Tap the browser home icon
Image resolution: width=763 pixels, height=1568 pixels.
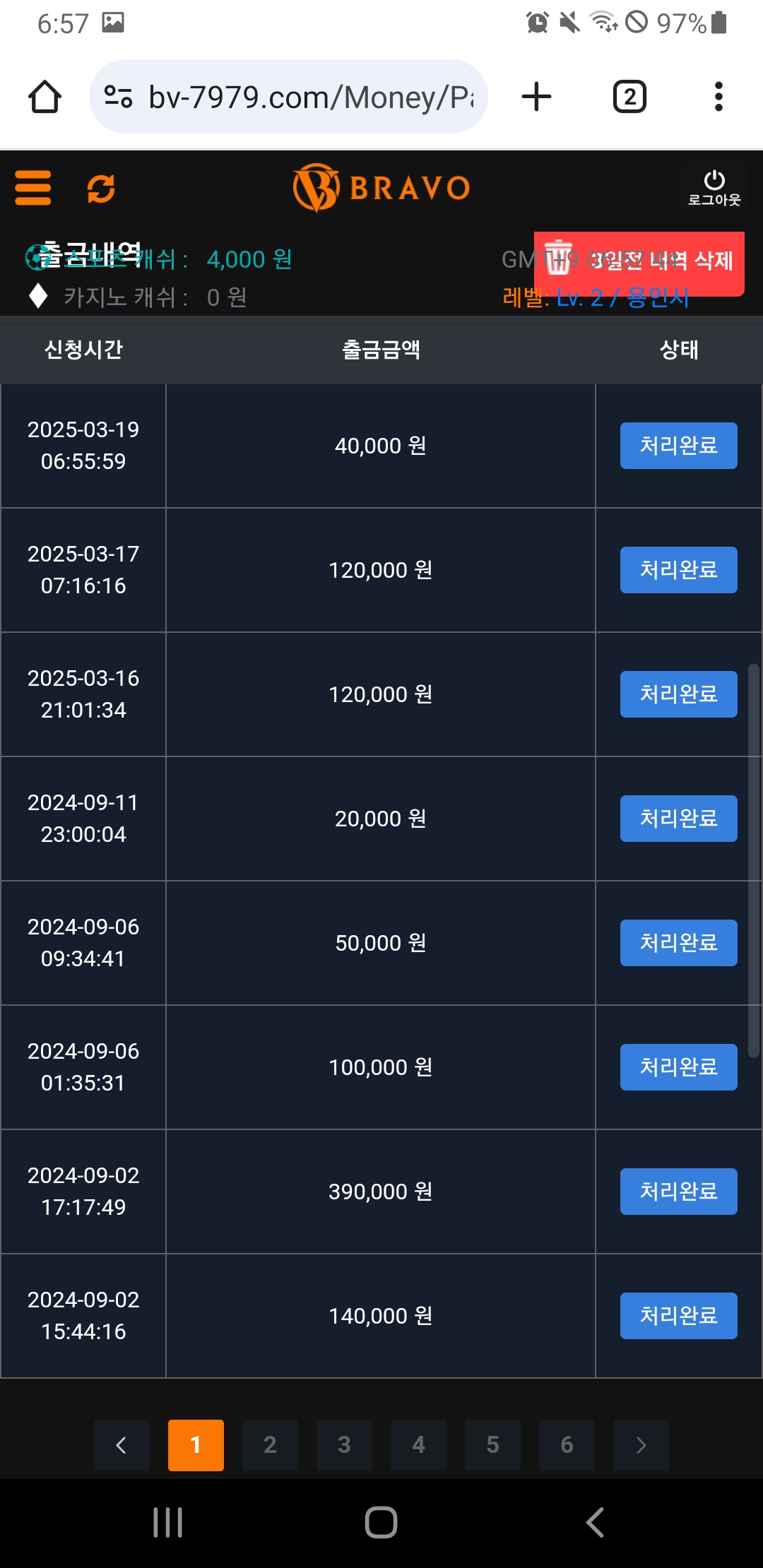click(45, 97)
